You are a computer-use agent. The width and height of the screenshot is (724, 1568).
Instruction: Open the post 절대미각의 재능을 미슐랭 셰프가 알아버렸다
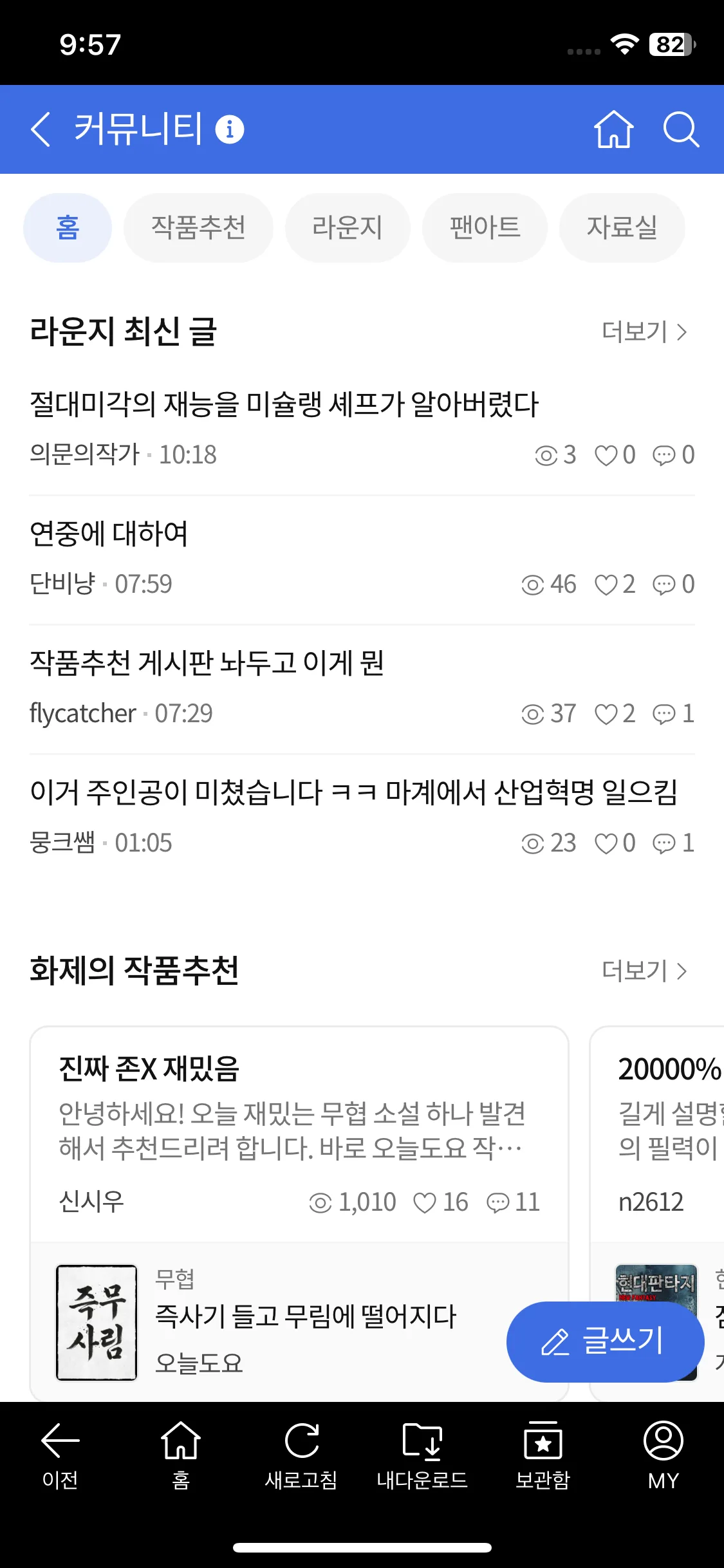click(x=284, y=405)
